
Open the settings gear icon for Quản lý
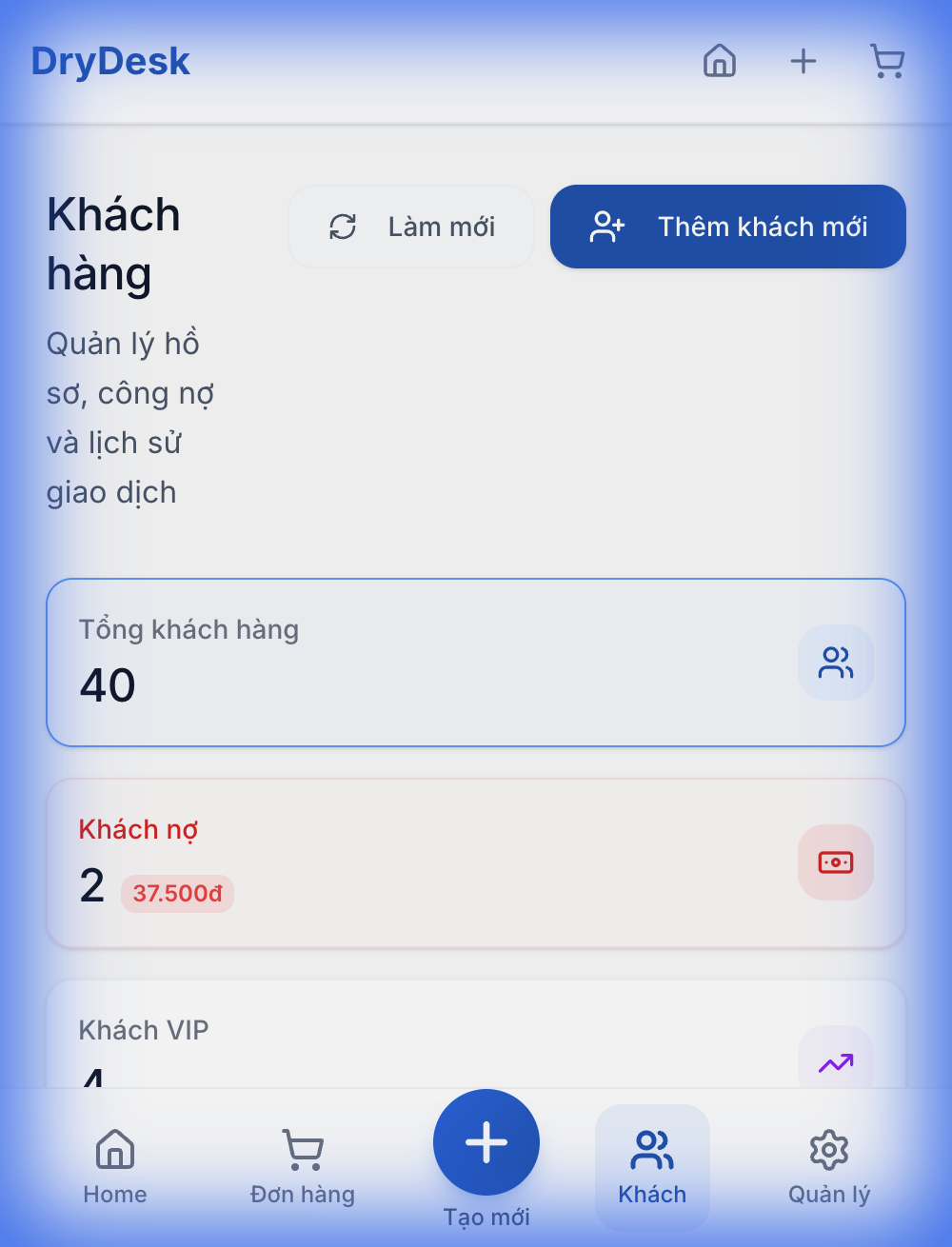(828, 1150)
